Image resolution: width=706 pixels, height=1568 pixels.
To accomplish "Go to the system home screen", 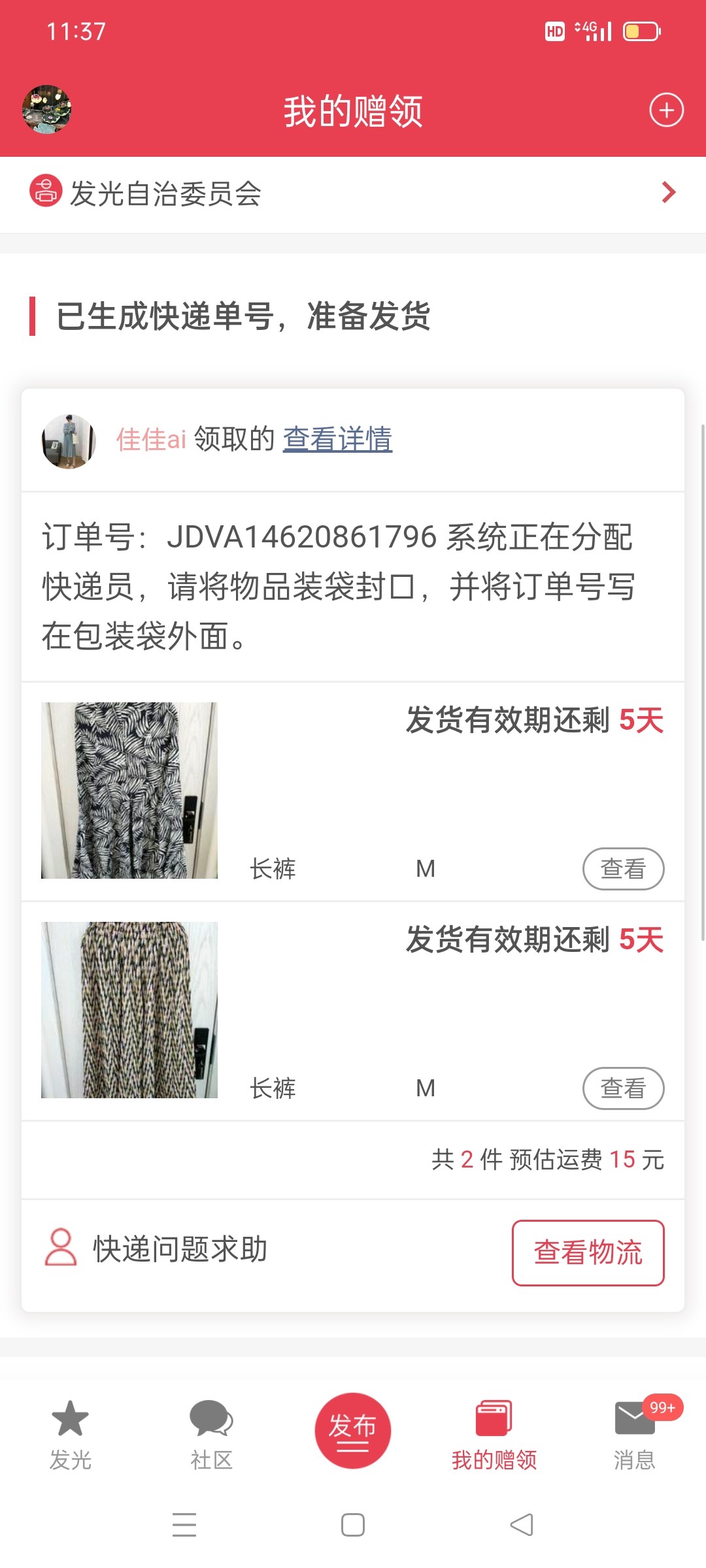I will (353, 1525).
